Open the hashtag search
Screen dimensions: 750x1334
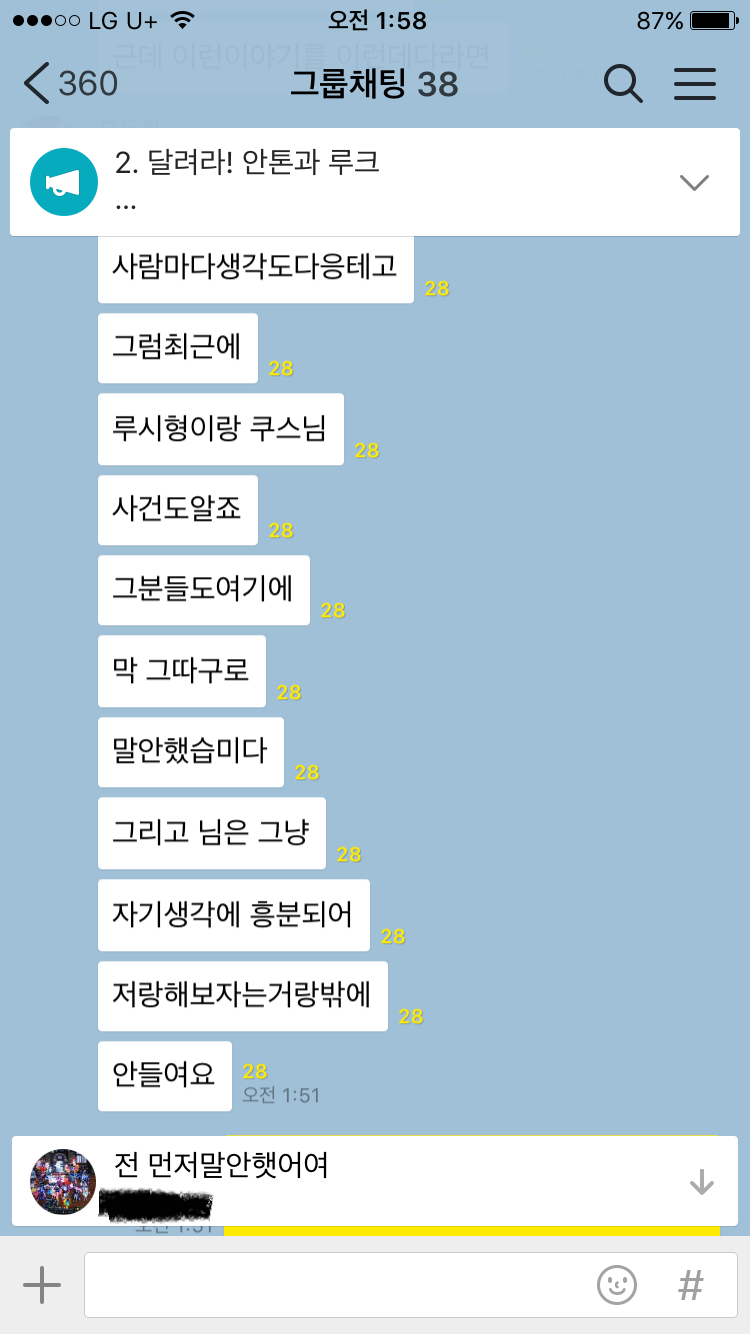click(x=690, y=1284)
